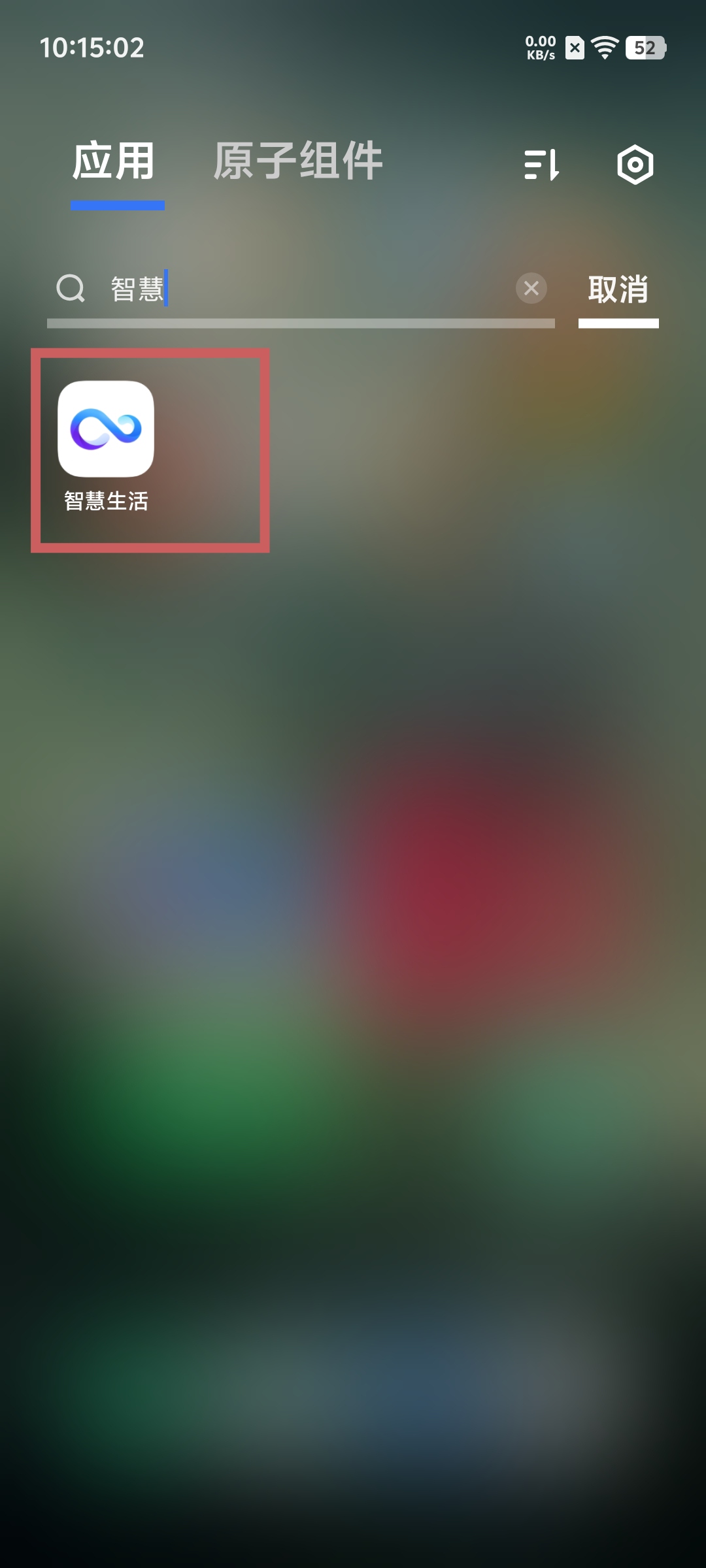This screenshot has width=706, height=1568.
Task: Switch to the 原子组件 tab
Action: (297, 161)
